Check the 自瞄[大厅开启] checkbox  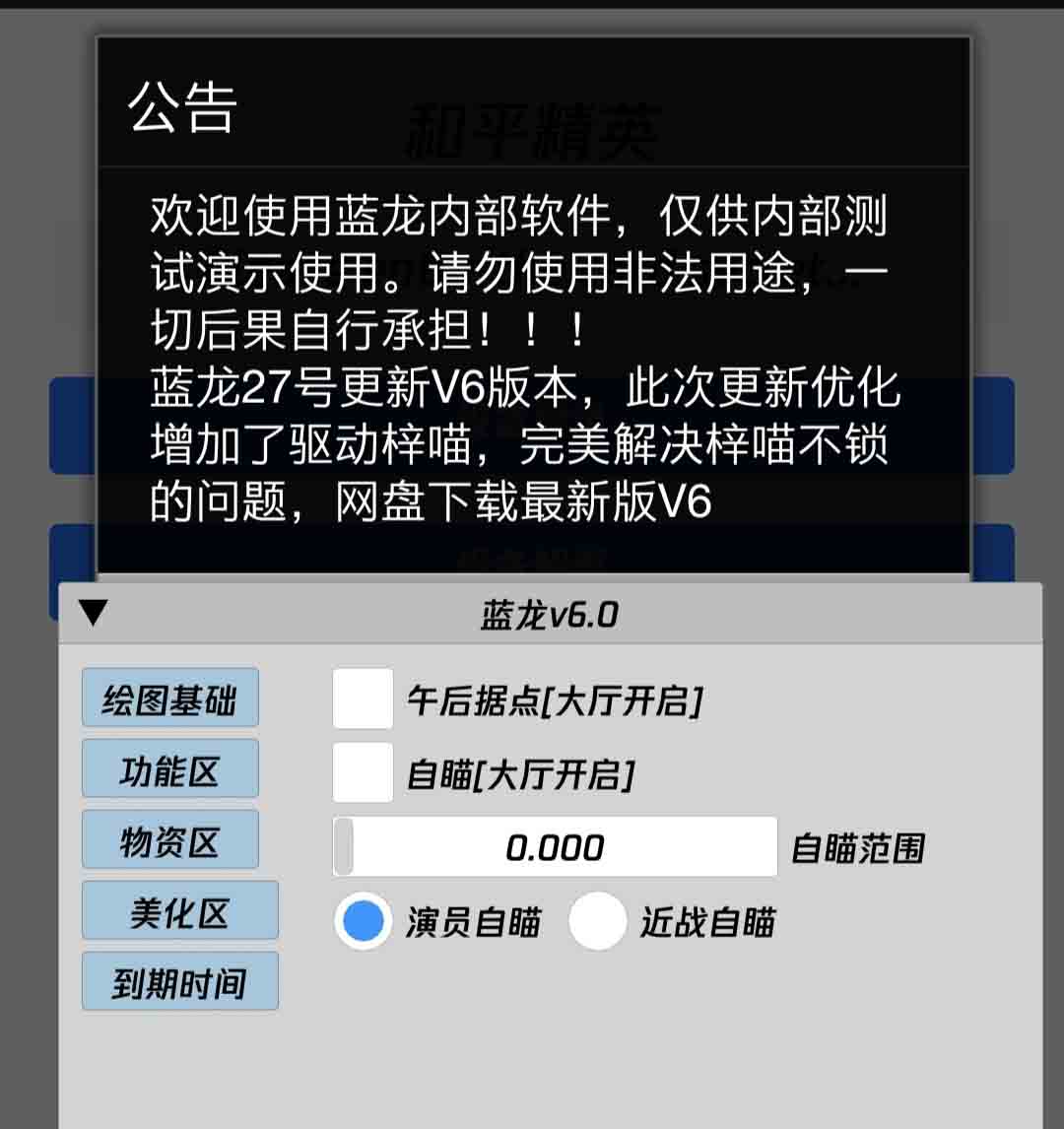363,772
